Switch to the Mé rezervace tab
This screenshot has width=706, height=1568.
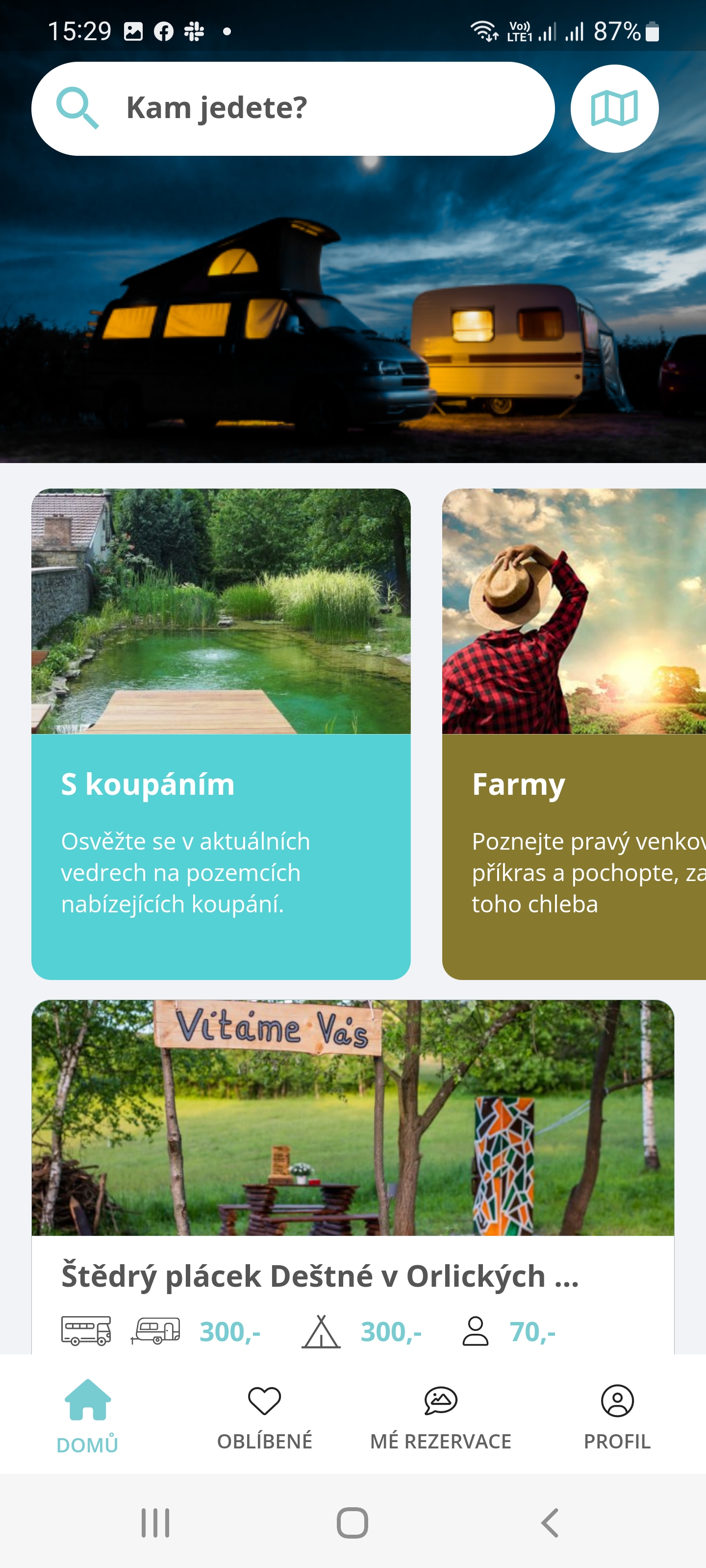pyautogui.click(x=441, y=1416)
